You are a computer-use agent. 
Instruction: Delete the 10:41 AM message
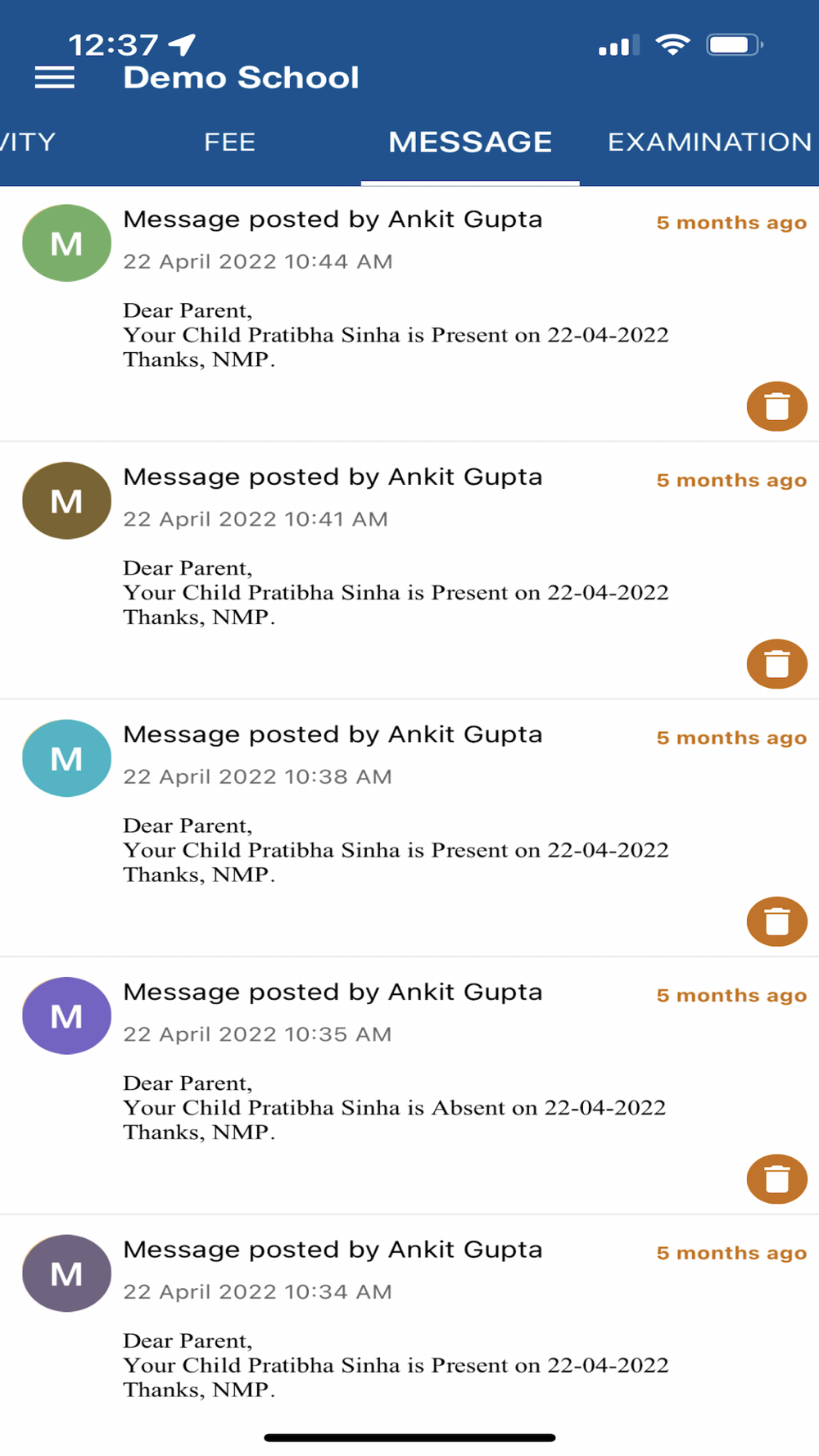[x=777, y=663]
